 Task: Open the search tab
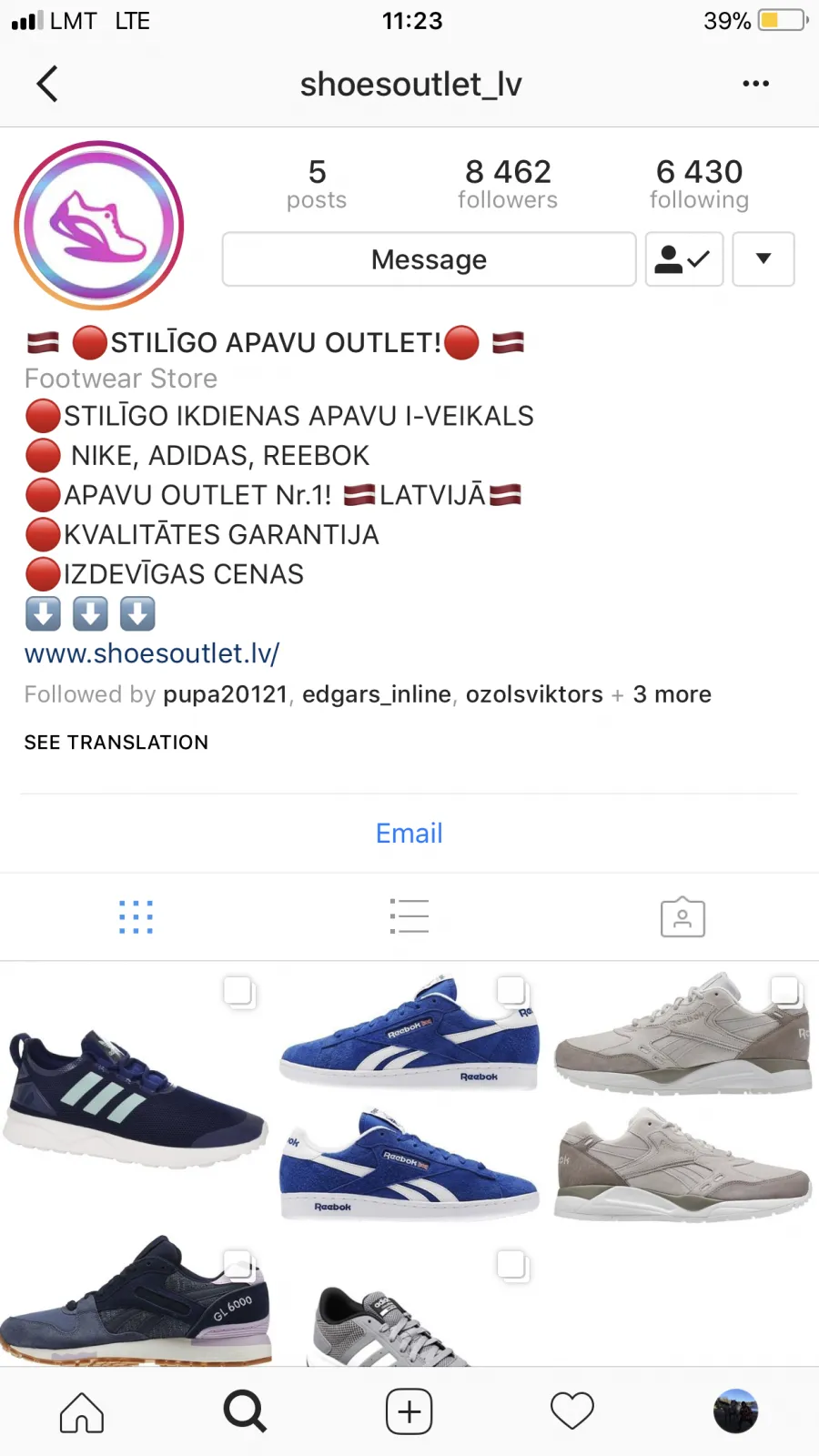click(246, 1412)
